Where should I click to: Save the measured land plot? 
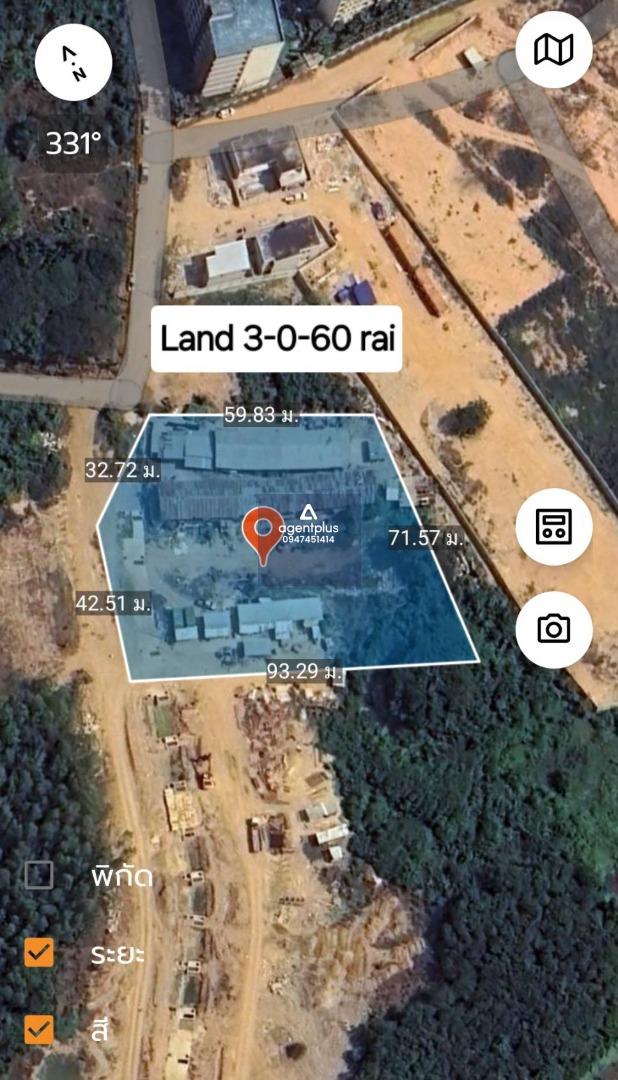pos(553,526)
